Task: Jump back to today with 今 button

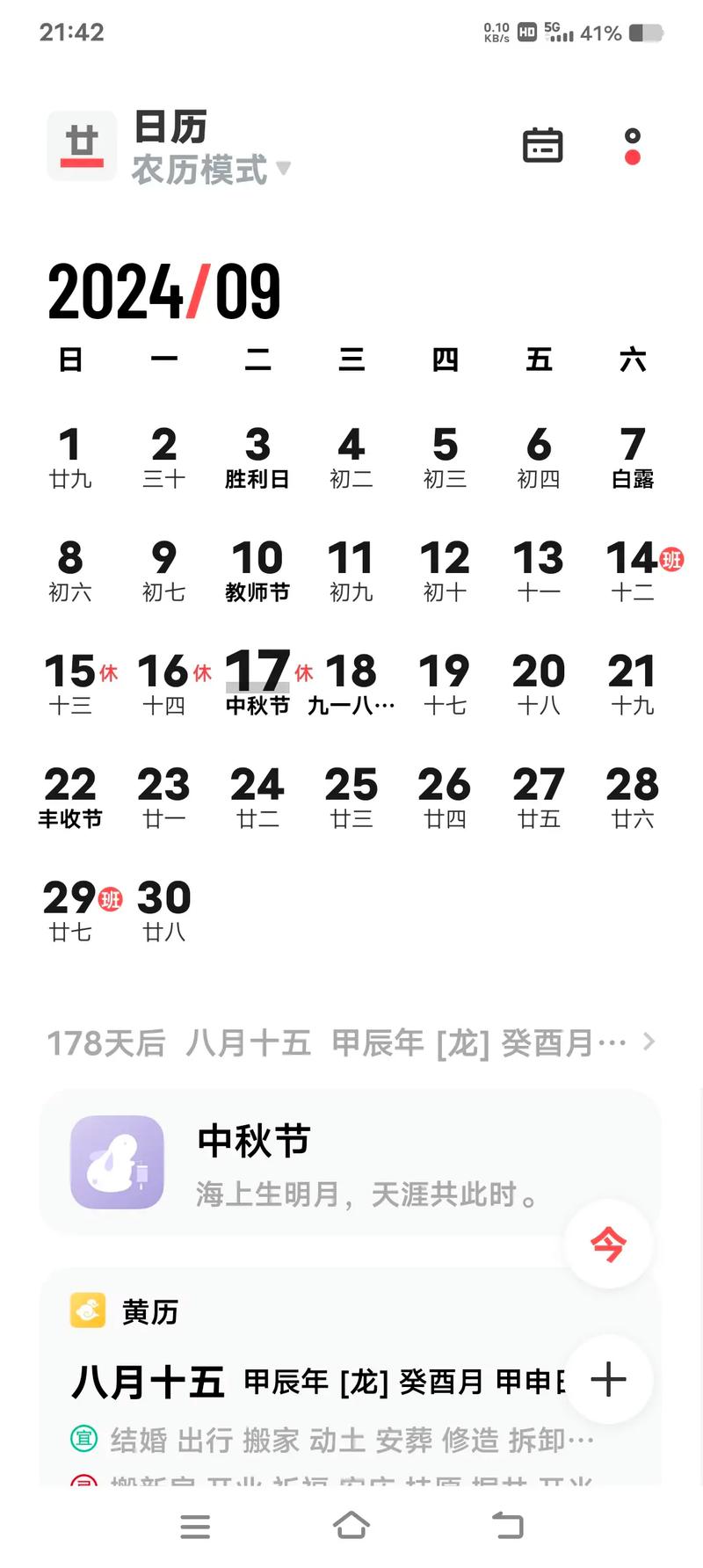Action: (608, 1244)
